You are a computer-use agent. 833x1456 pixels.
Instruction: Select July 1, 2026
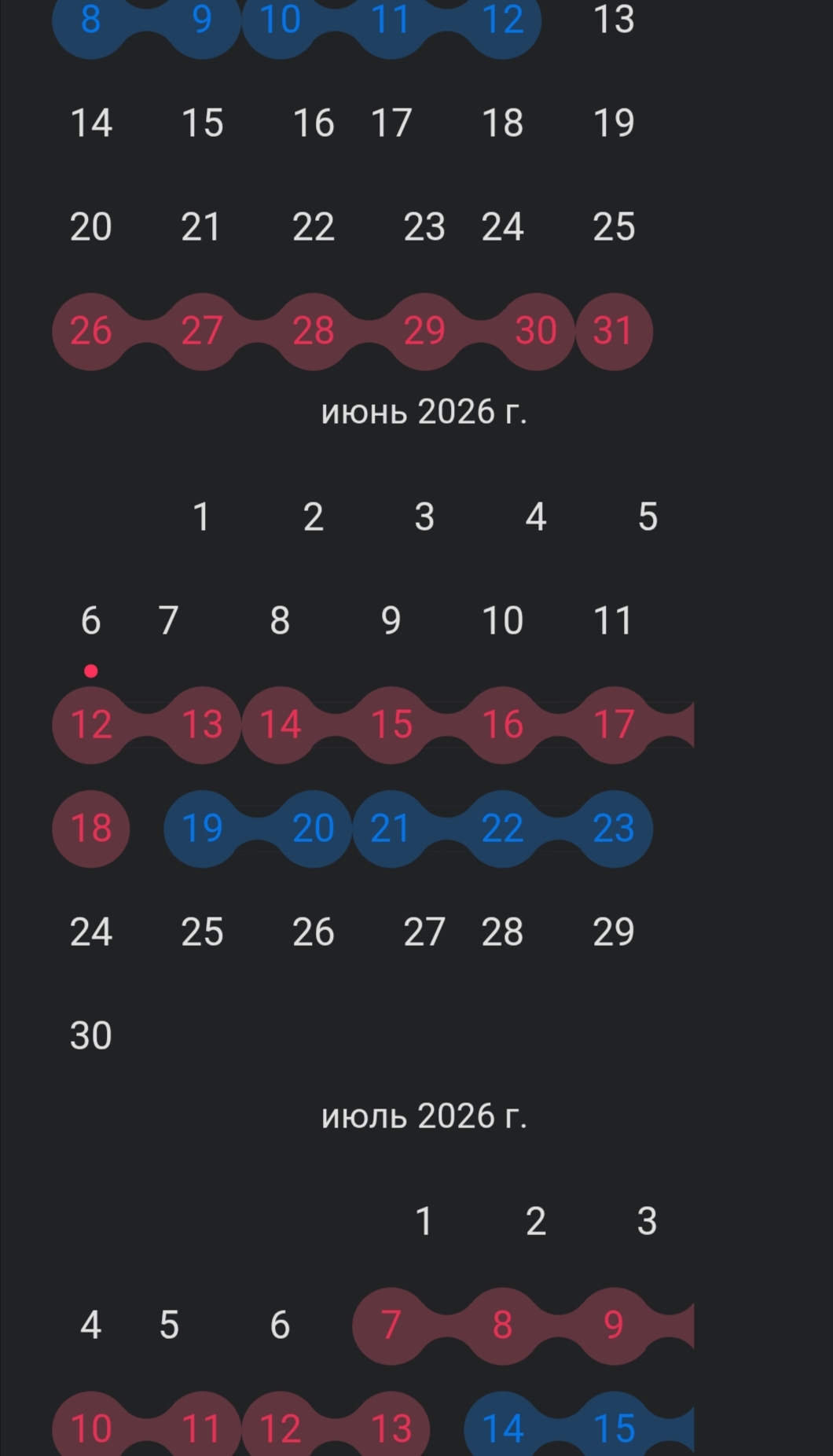coord(424,1221)
